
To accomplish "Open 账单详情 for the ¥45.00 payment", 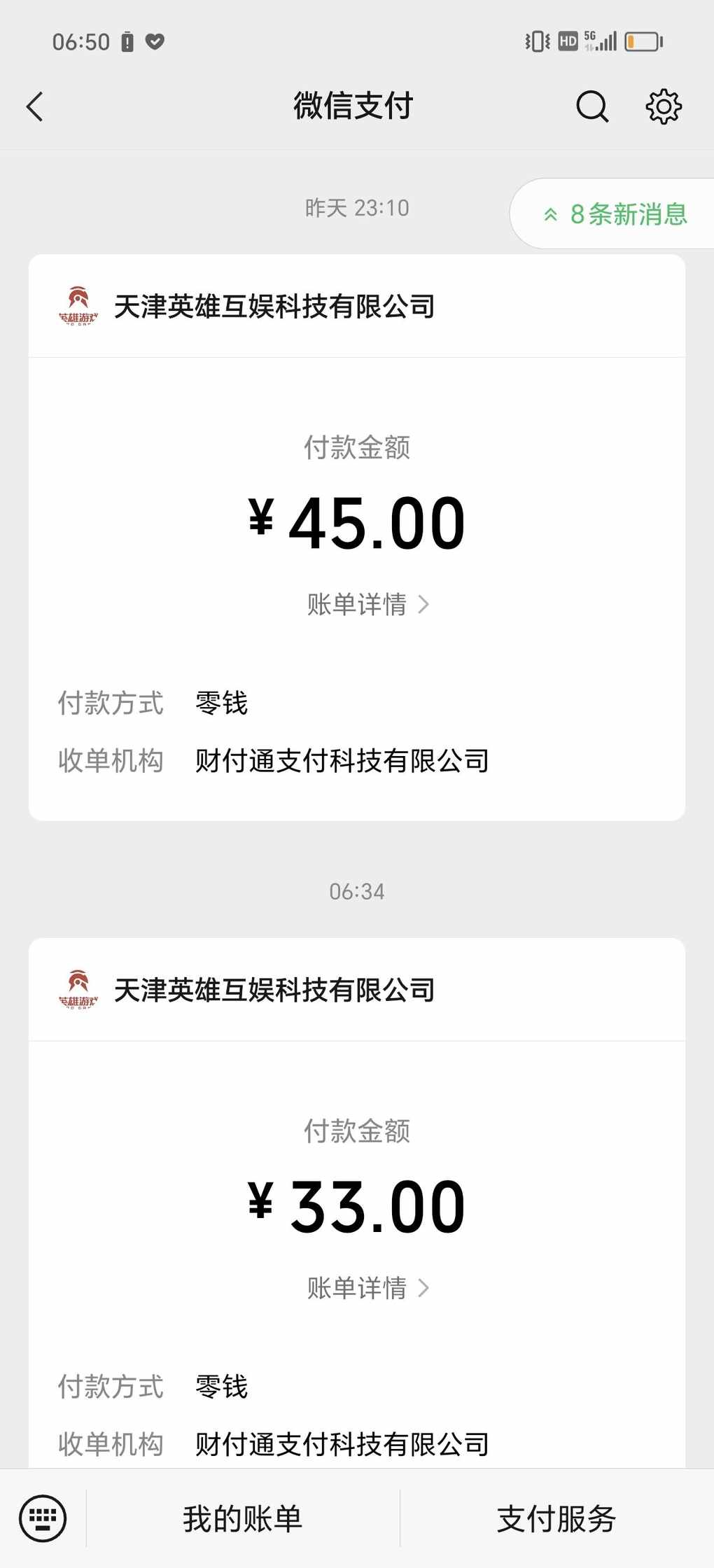I will [367, 604].
